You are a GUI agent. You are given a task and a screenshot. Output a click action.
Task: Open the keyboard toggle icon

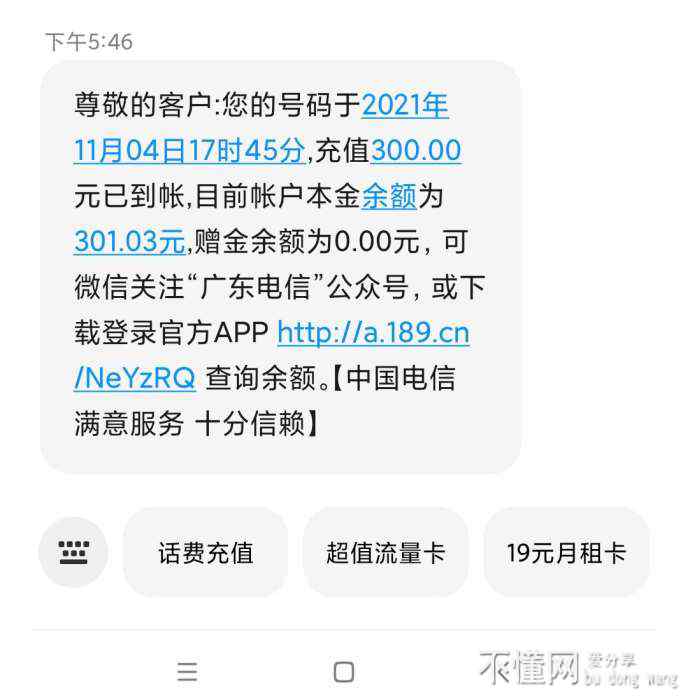(73, 552)
